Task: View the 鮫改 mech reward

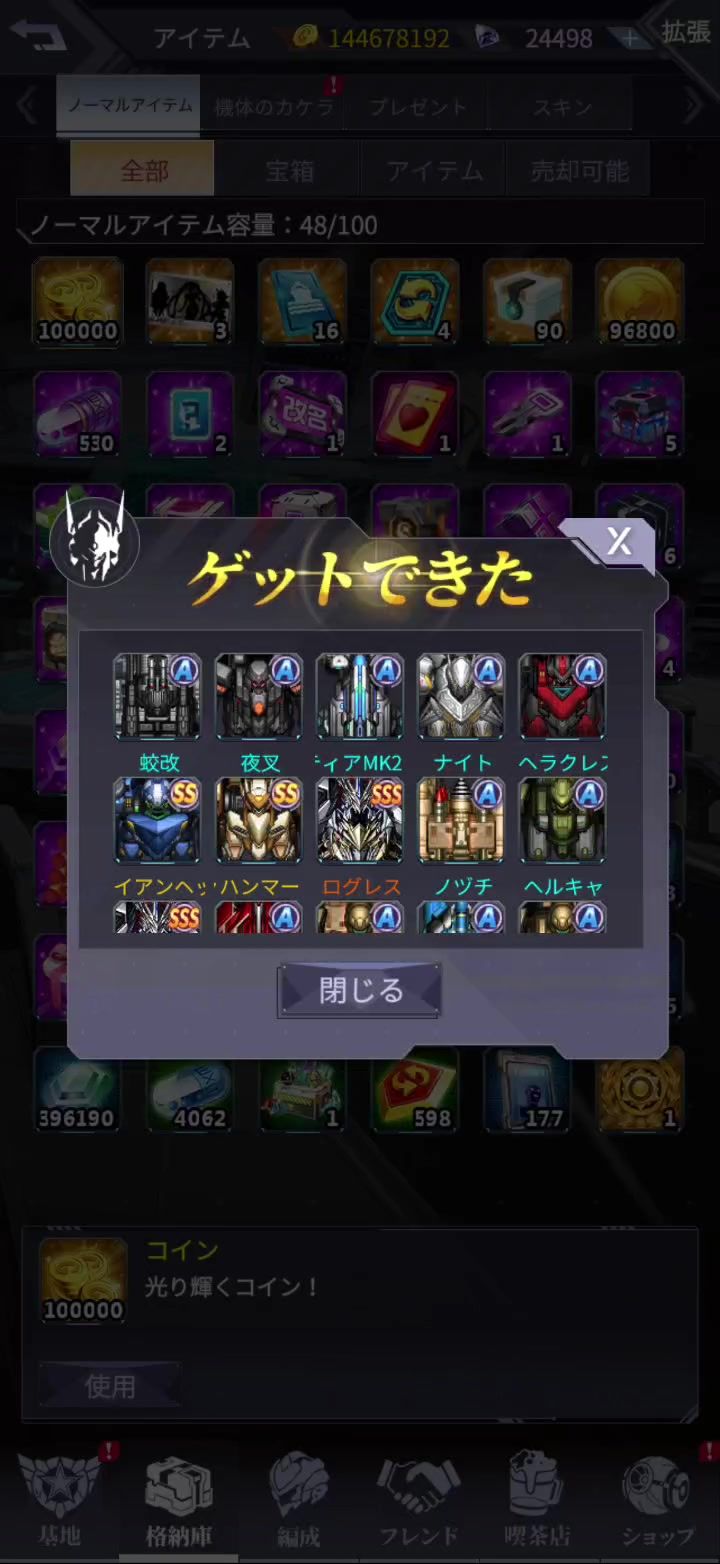Action: (x=157, y=697)
